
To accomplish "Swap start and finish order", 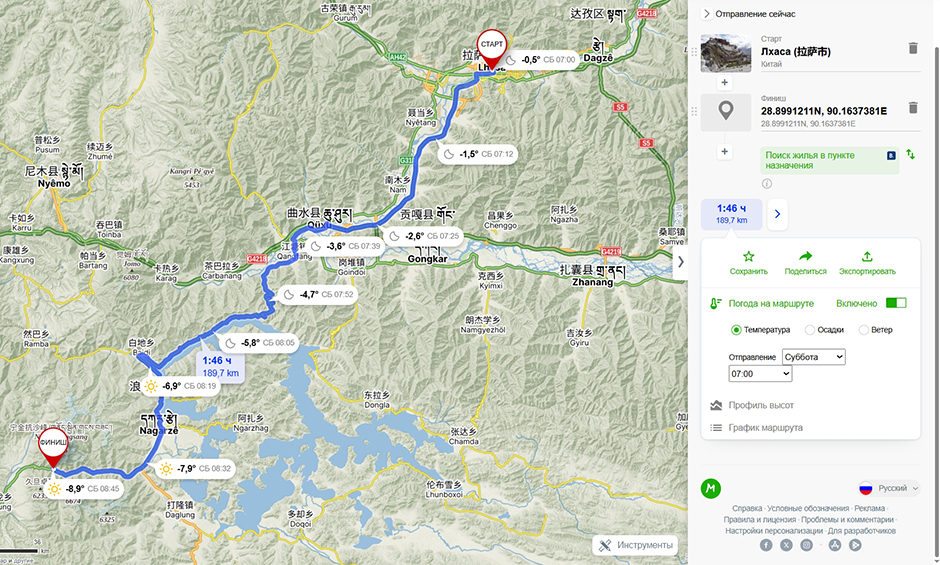I will pos(910,154).
